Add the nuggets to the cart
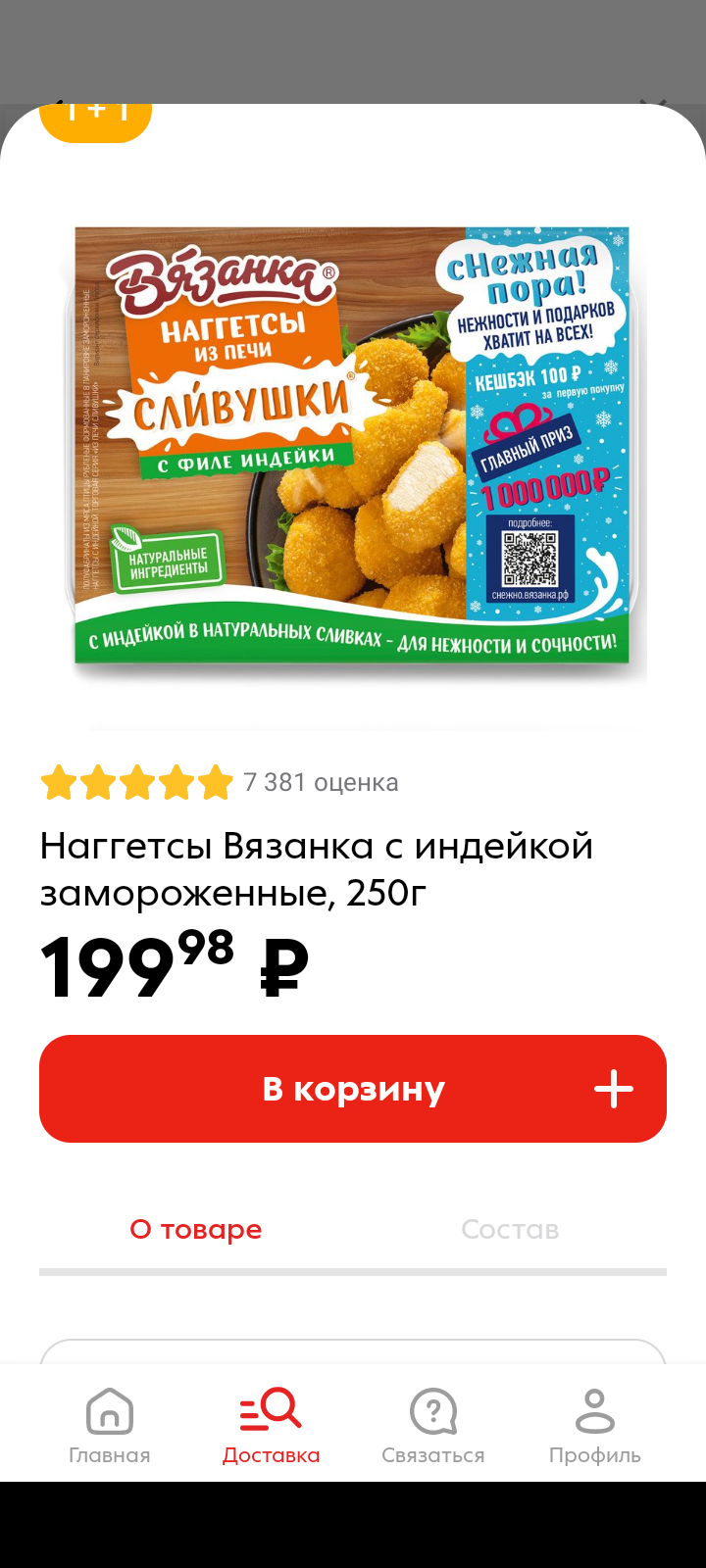 (353, 1089)
